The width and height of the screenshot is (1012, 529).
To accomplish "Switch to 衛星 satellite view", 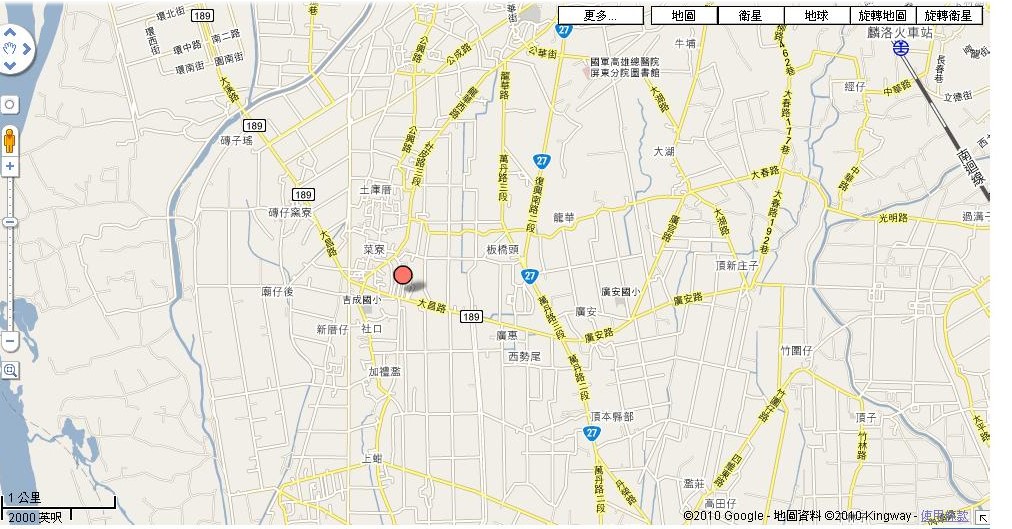I will click(x=750, y=16).
